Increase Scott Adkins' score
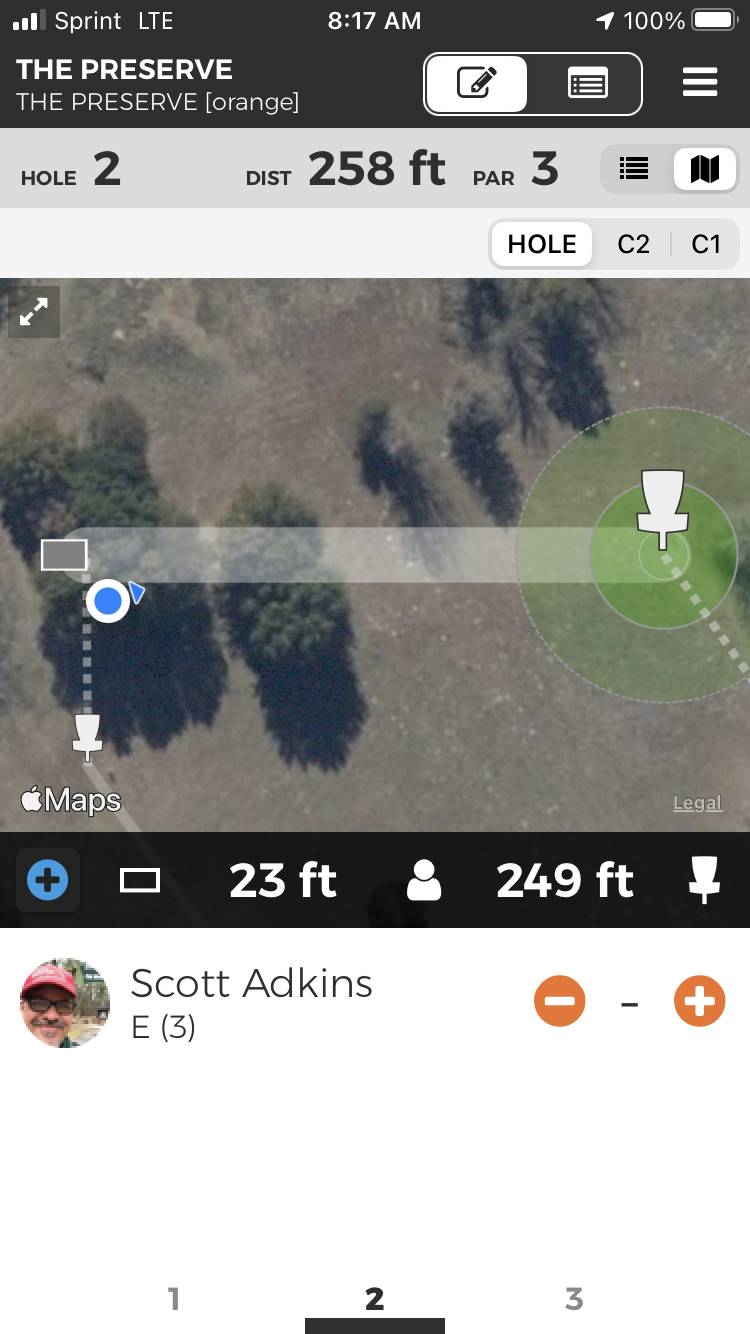Image resolution: width=750 pixels, height=1334 pixels. (699, 1001)
